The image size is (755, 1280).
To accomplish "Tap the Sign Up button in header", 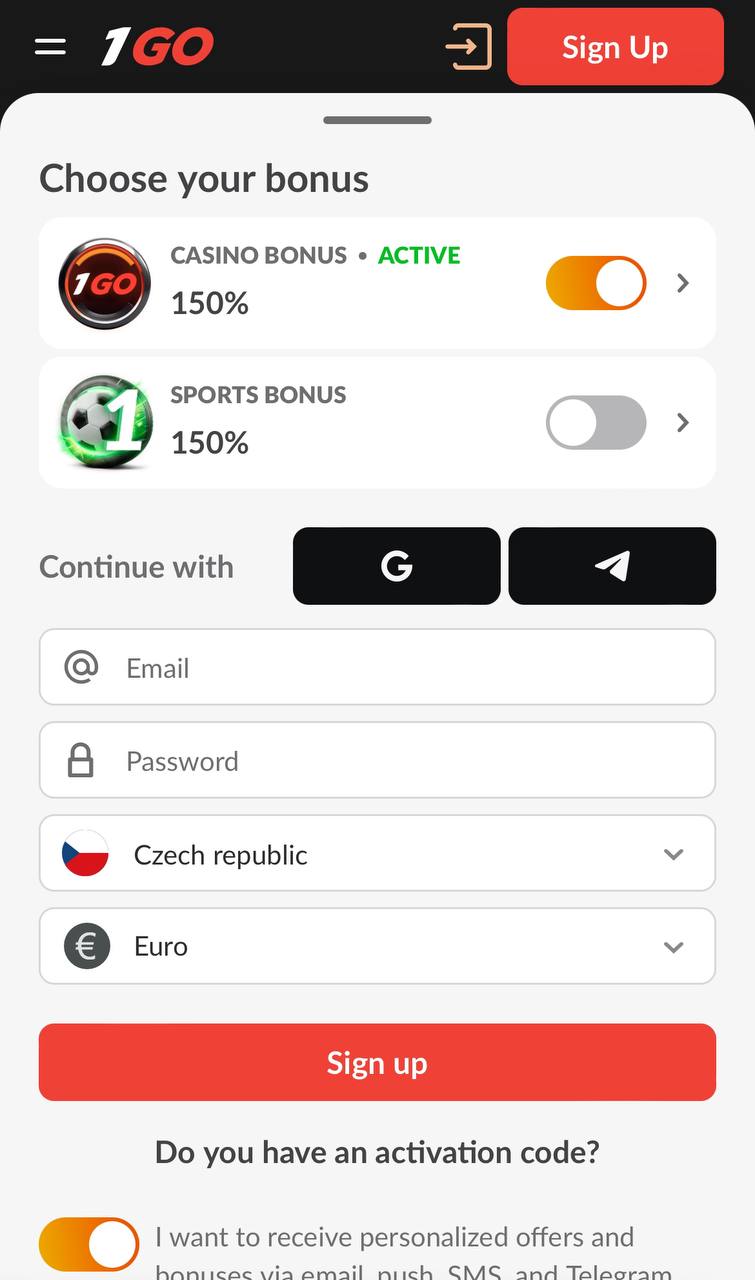I will pos(615,47).
